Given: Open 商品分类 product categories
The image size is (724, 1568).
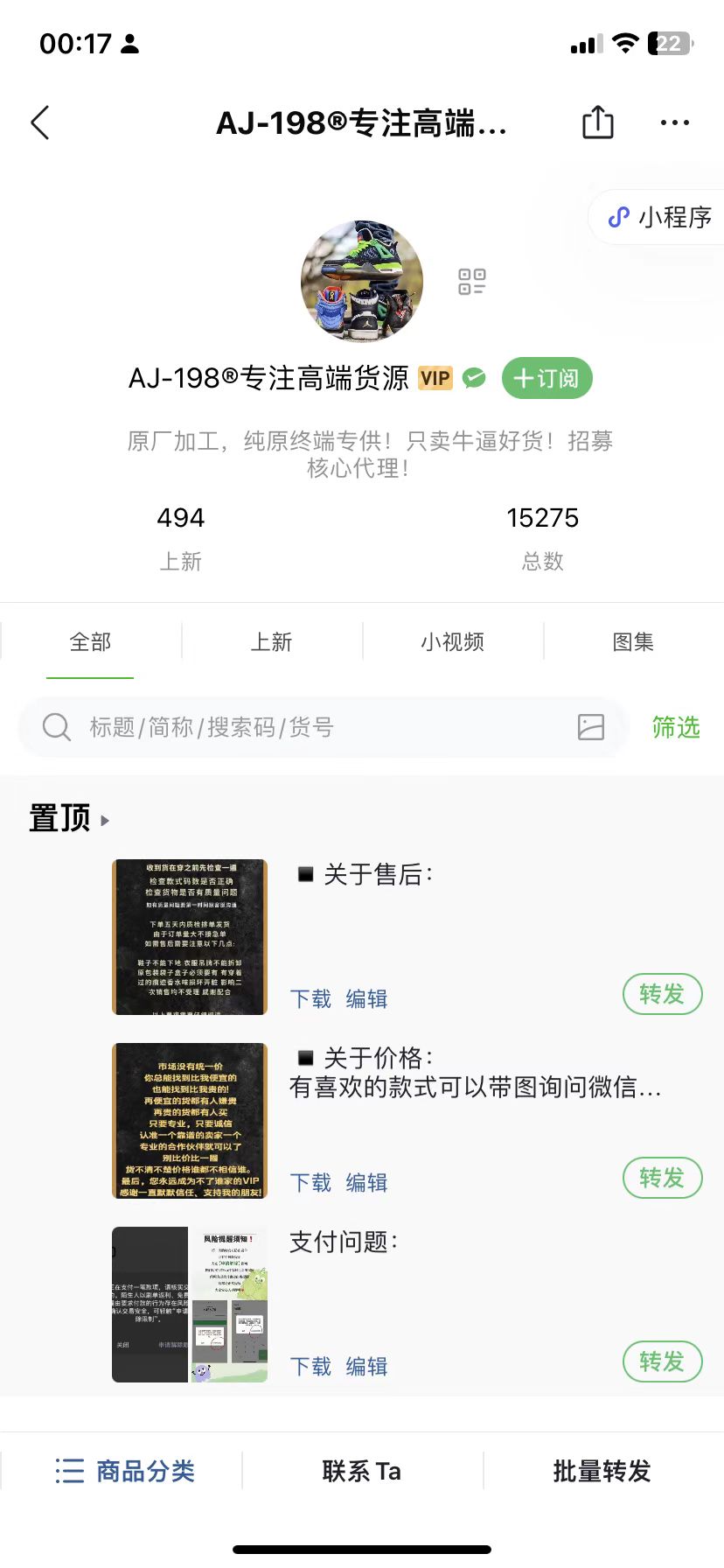Looking at the screenshot, I should pos(125,1471).
